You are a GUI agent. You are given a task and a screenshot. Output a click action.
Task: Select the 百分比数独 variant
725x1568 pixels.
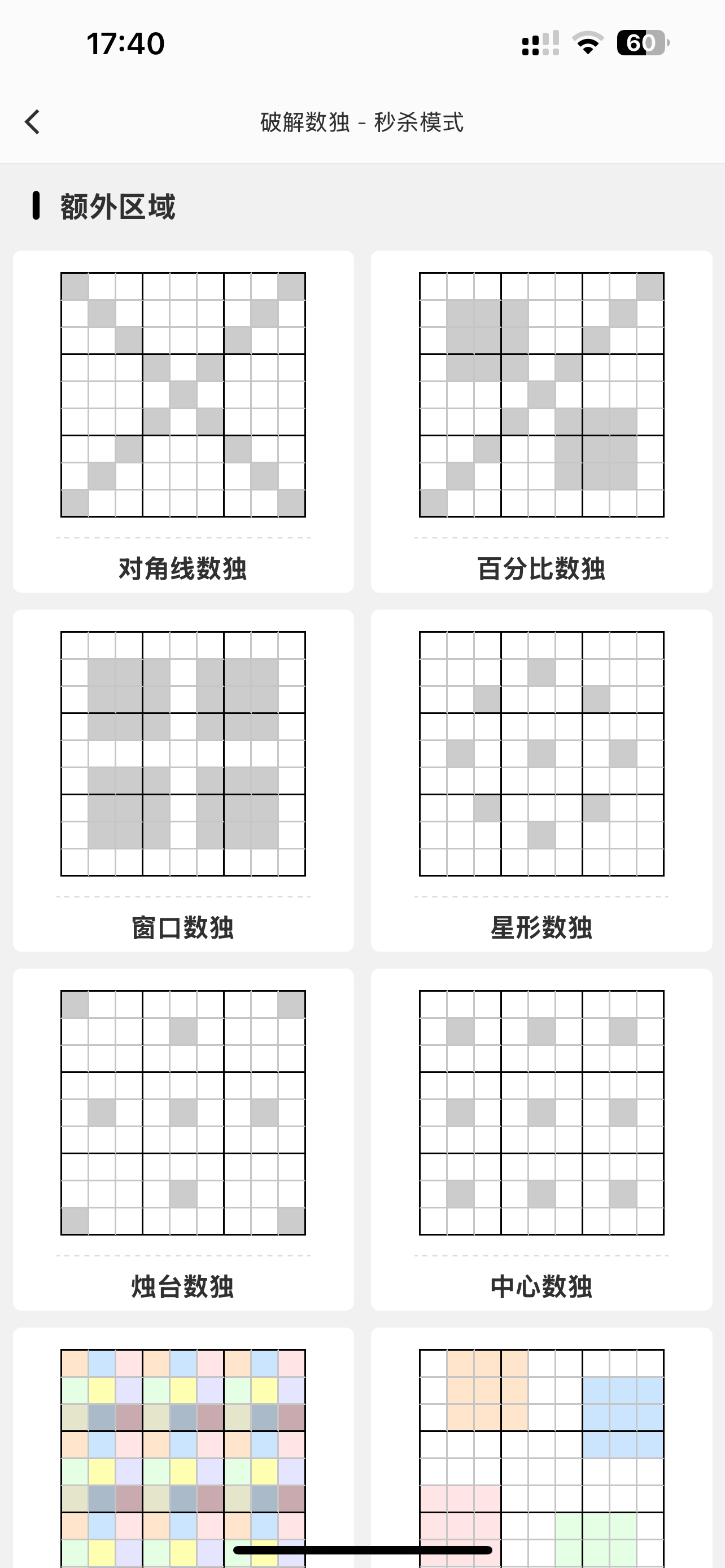coord(541,422)
